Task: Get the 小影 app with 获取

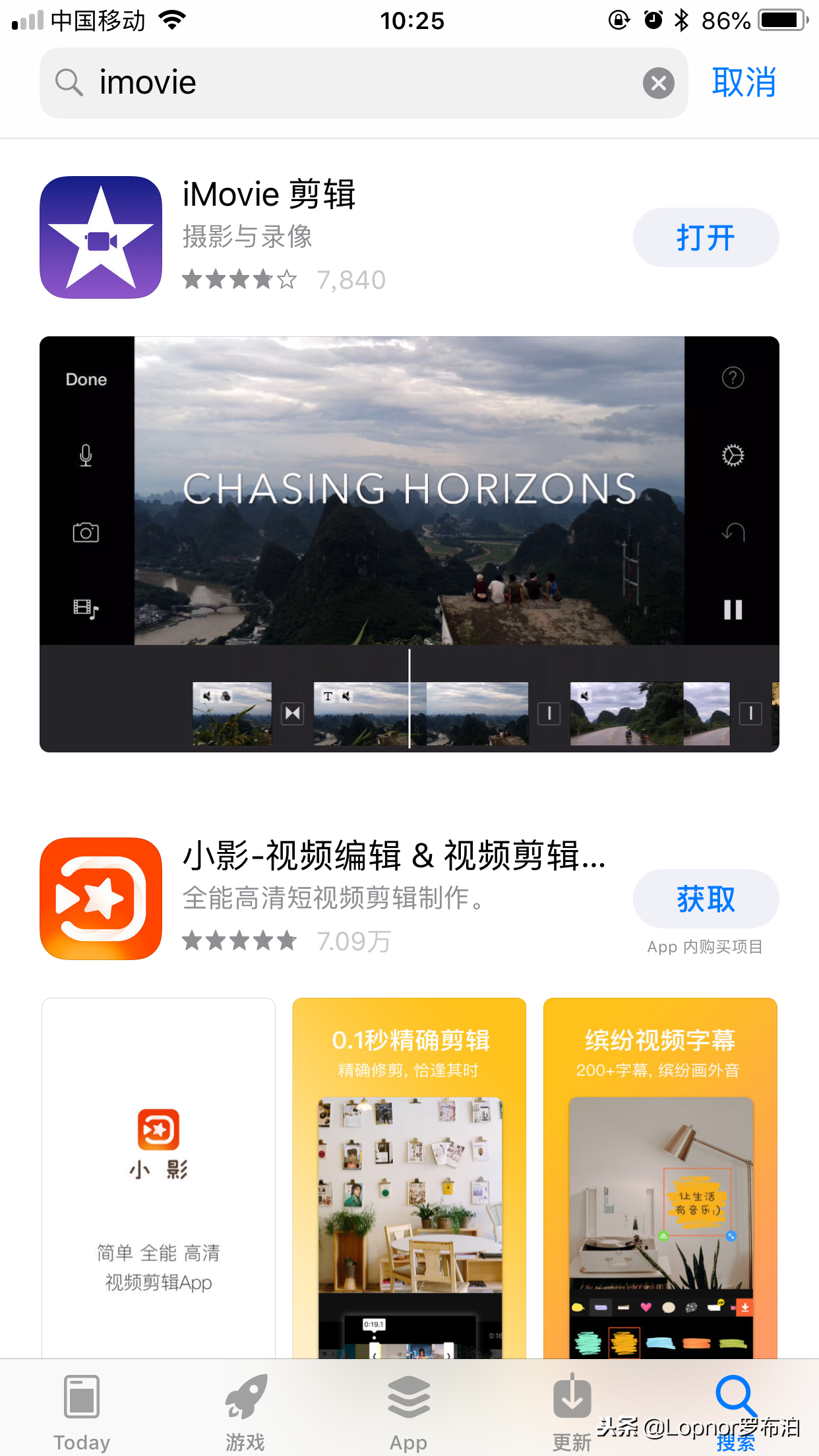Action: click(x=706, y=899)
